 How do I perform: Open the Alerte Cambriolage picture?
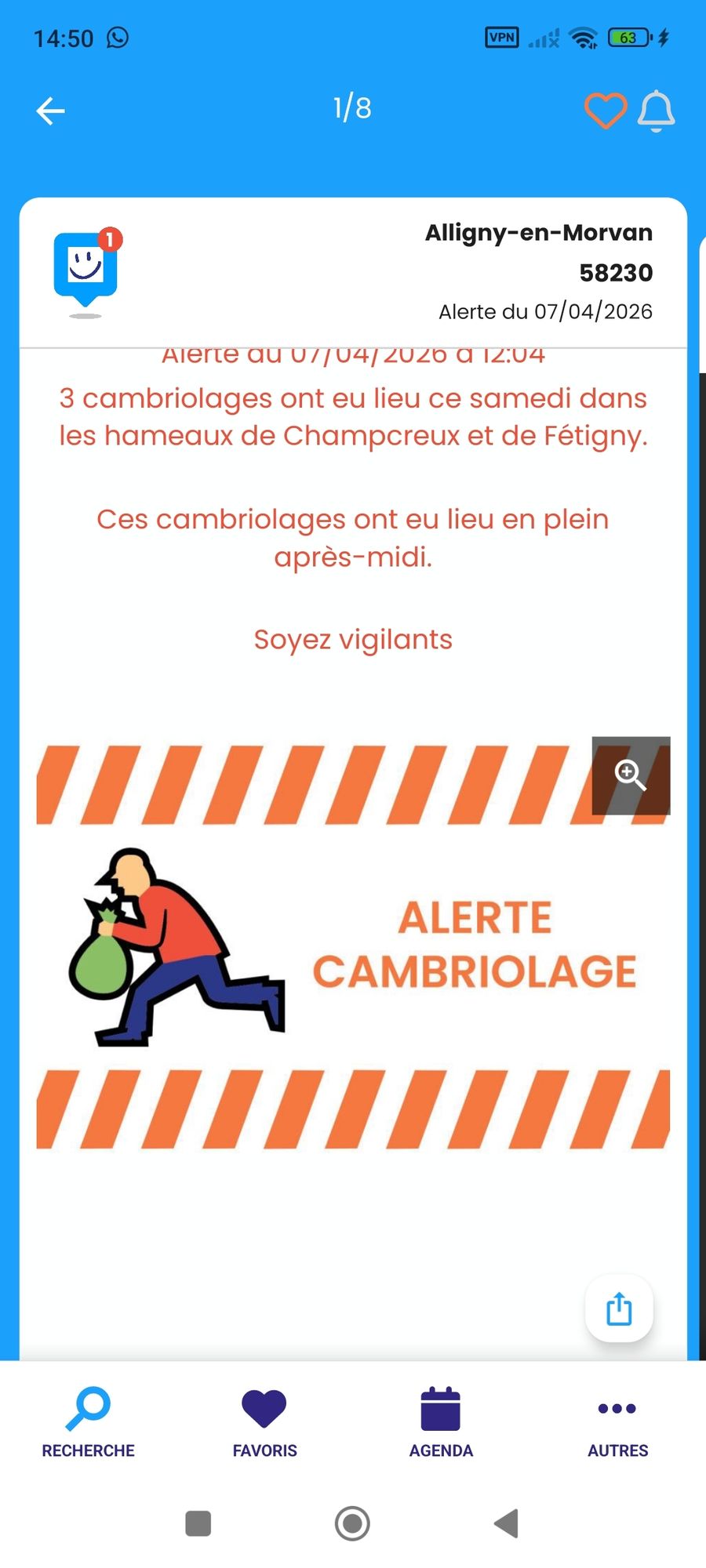click(353, 946)
